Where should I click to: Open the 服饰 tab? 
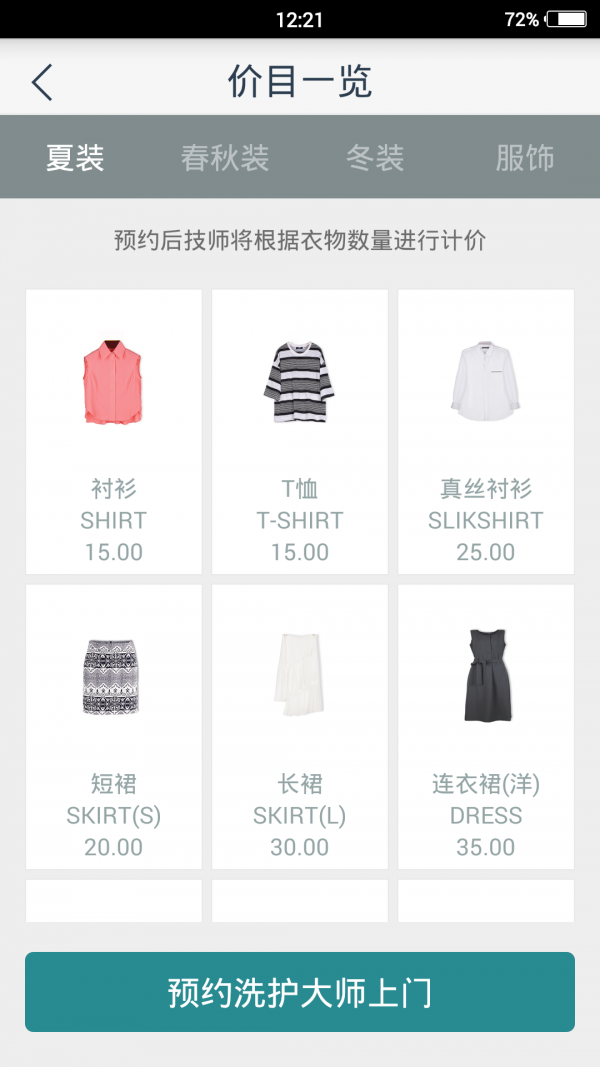coord(525,158)
